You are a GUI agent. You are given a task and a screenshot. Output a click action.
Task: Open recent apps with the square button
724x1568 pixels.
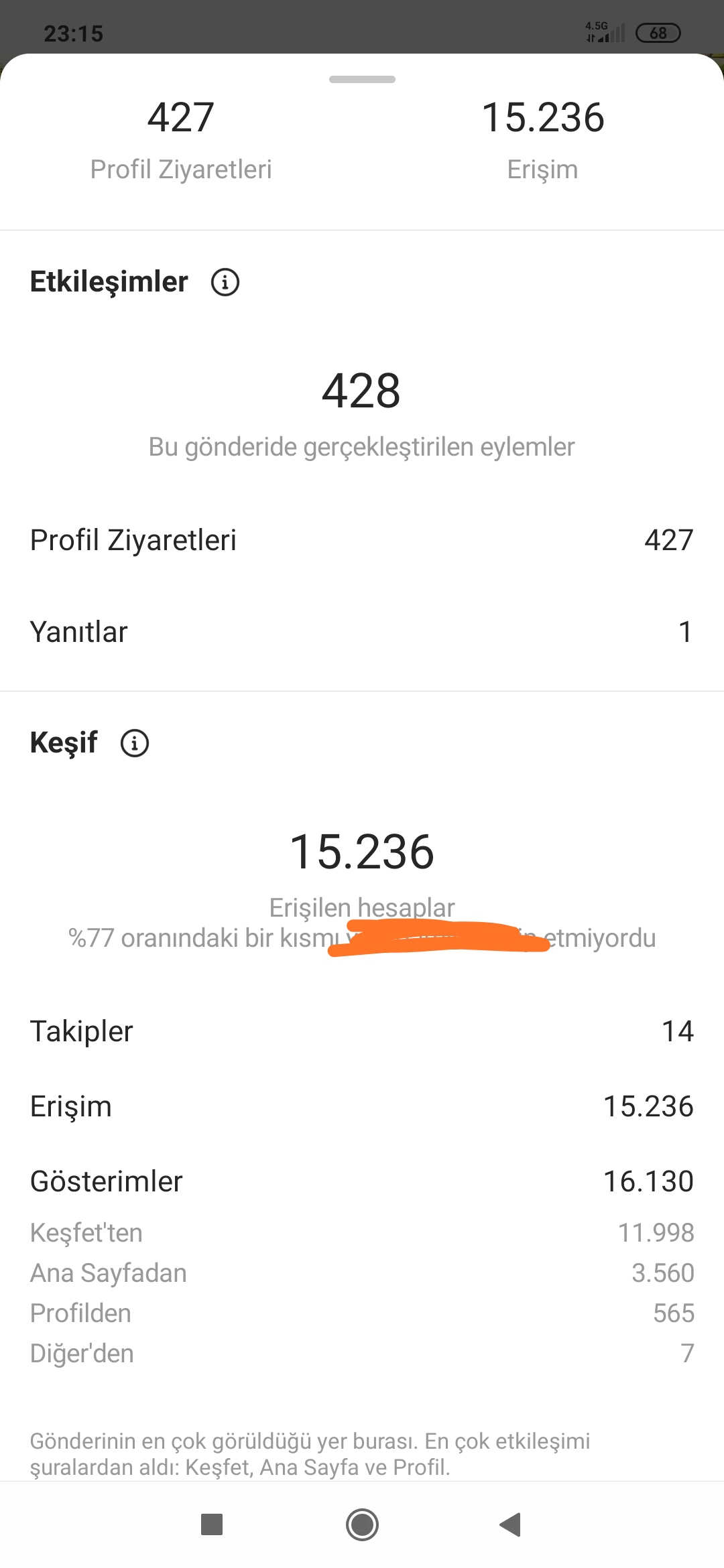pos(212,1524)
